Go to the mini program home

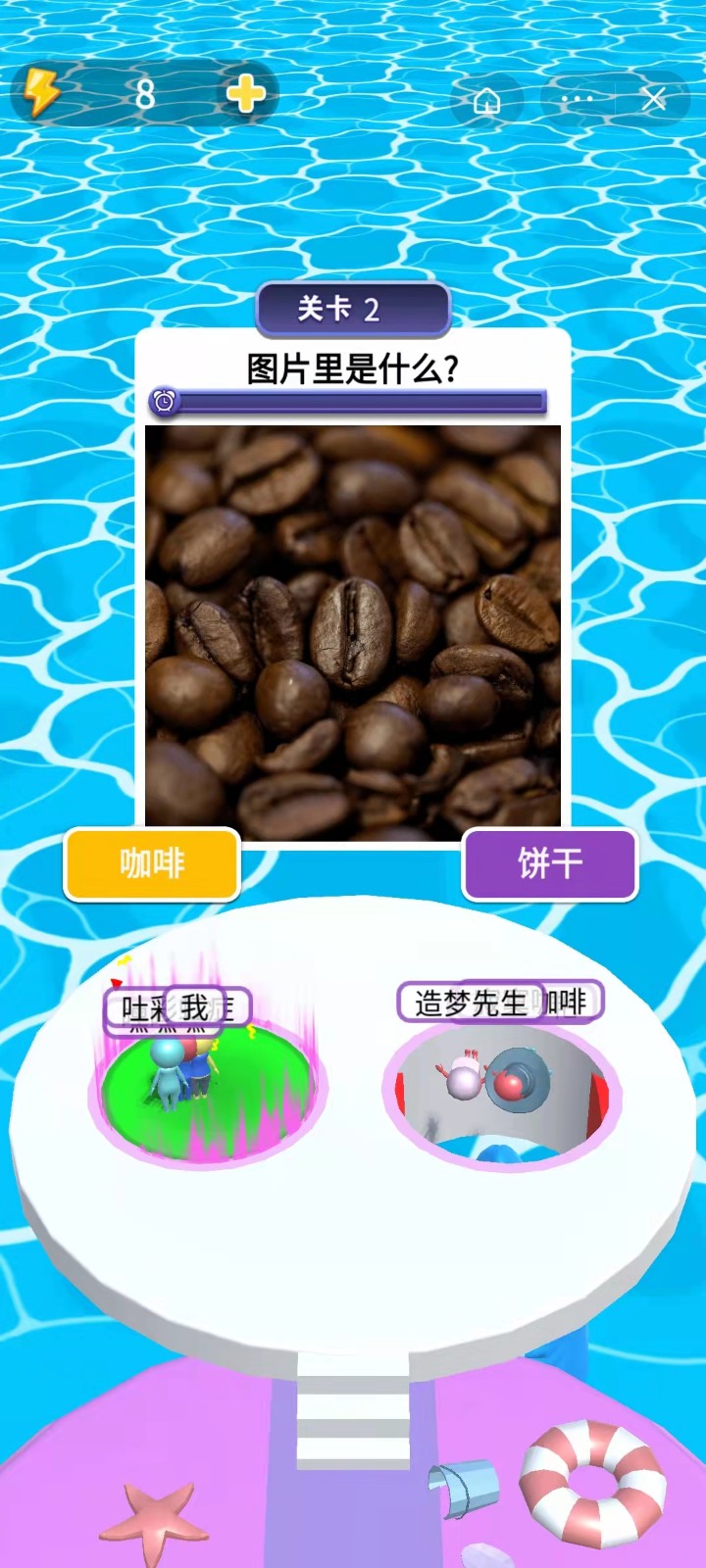487,100
